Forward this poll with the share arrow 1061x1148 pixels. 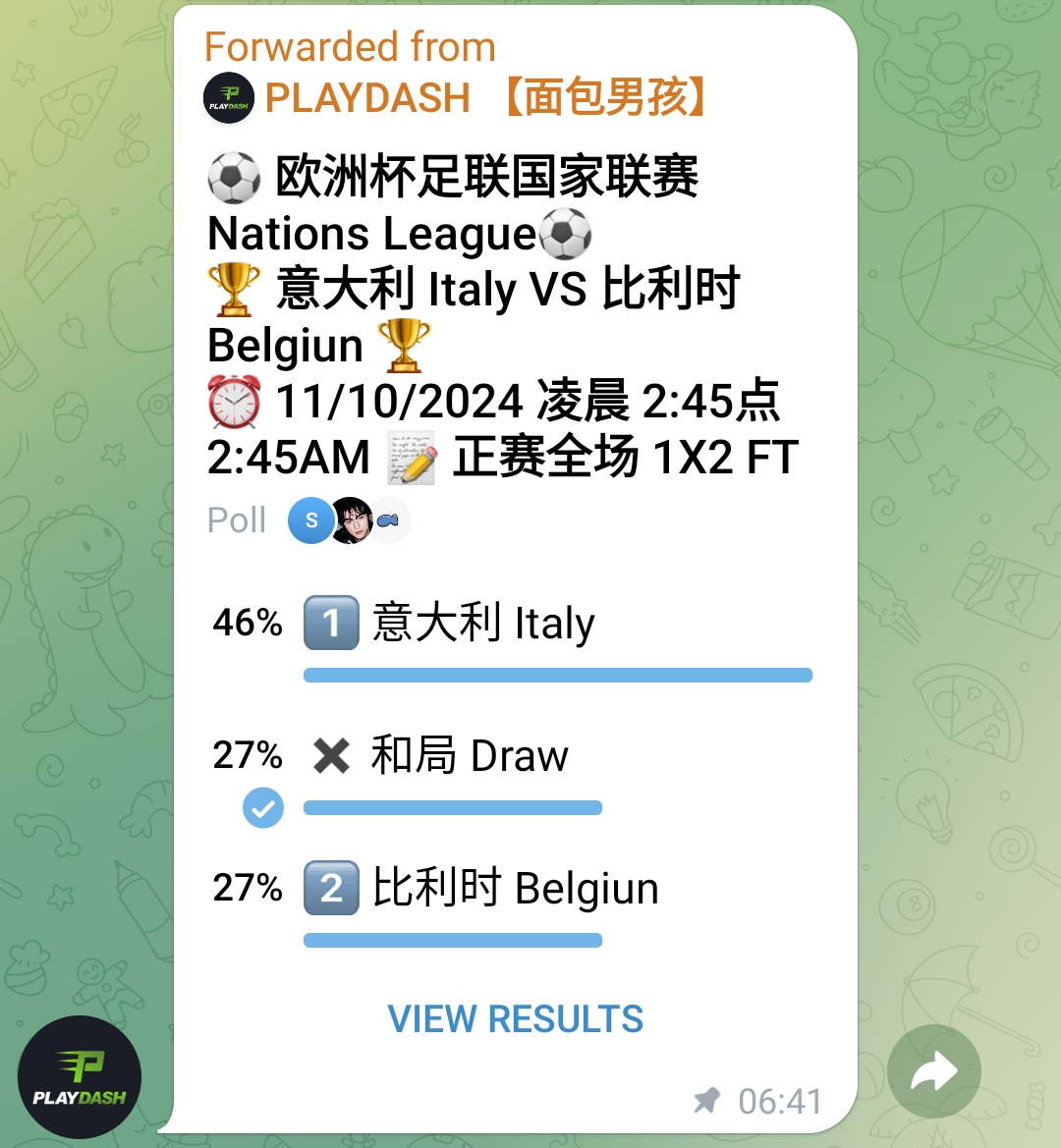pos(933,1071)
